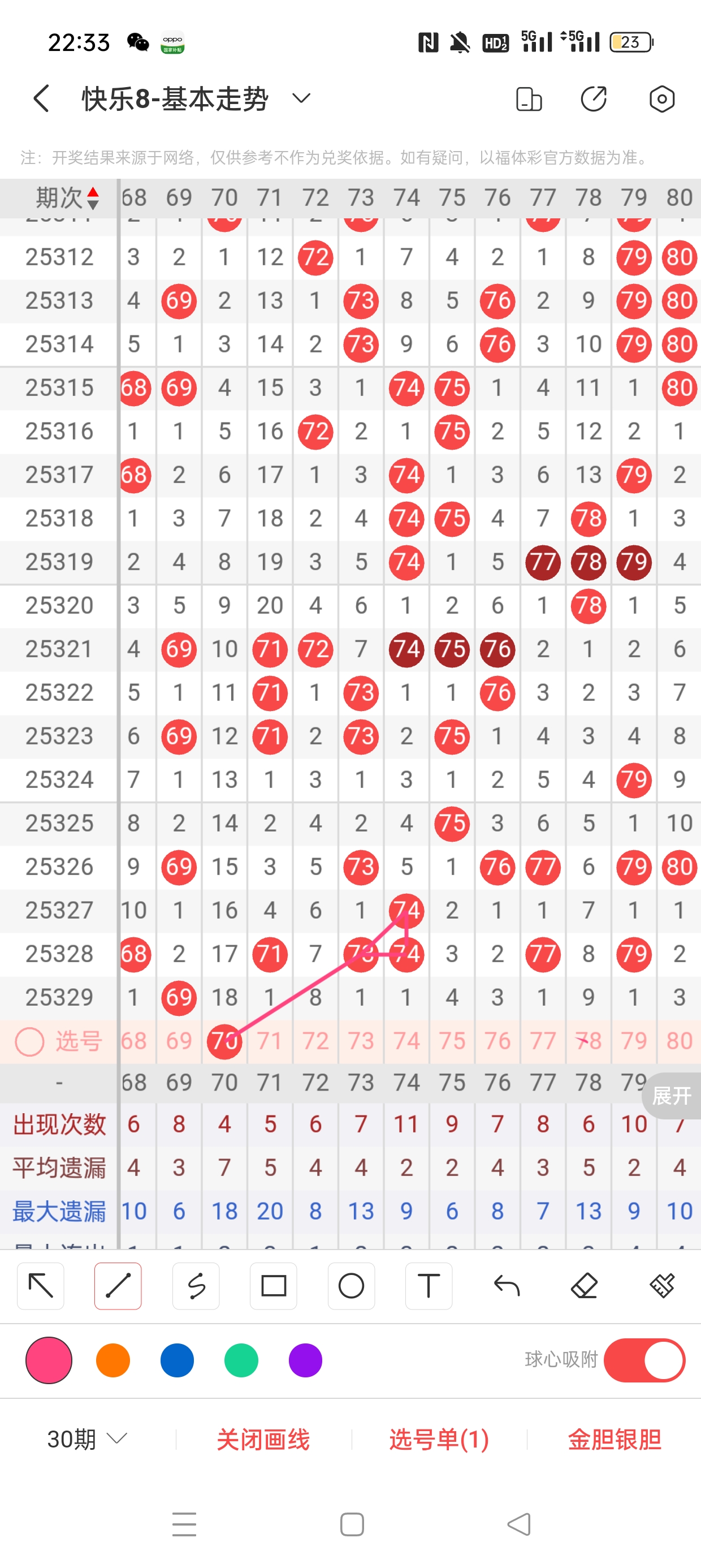Viewport: 701px width, 1568px height.
Task: Select the straight line drawing tool
Action: [118, 1286]
